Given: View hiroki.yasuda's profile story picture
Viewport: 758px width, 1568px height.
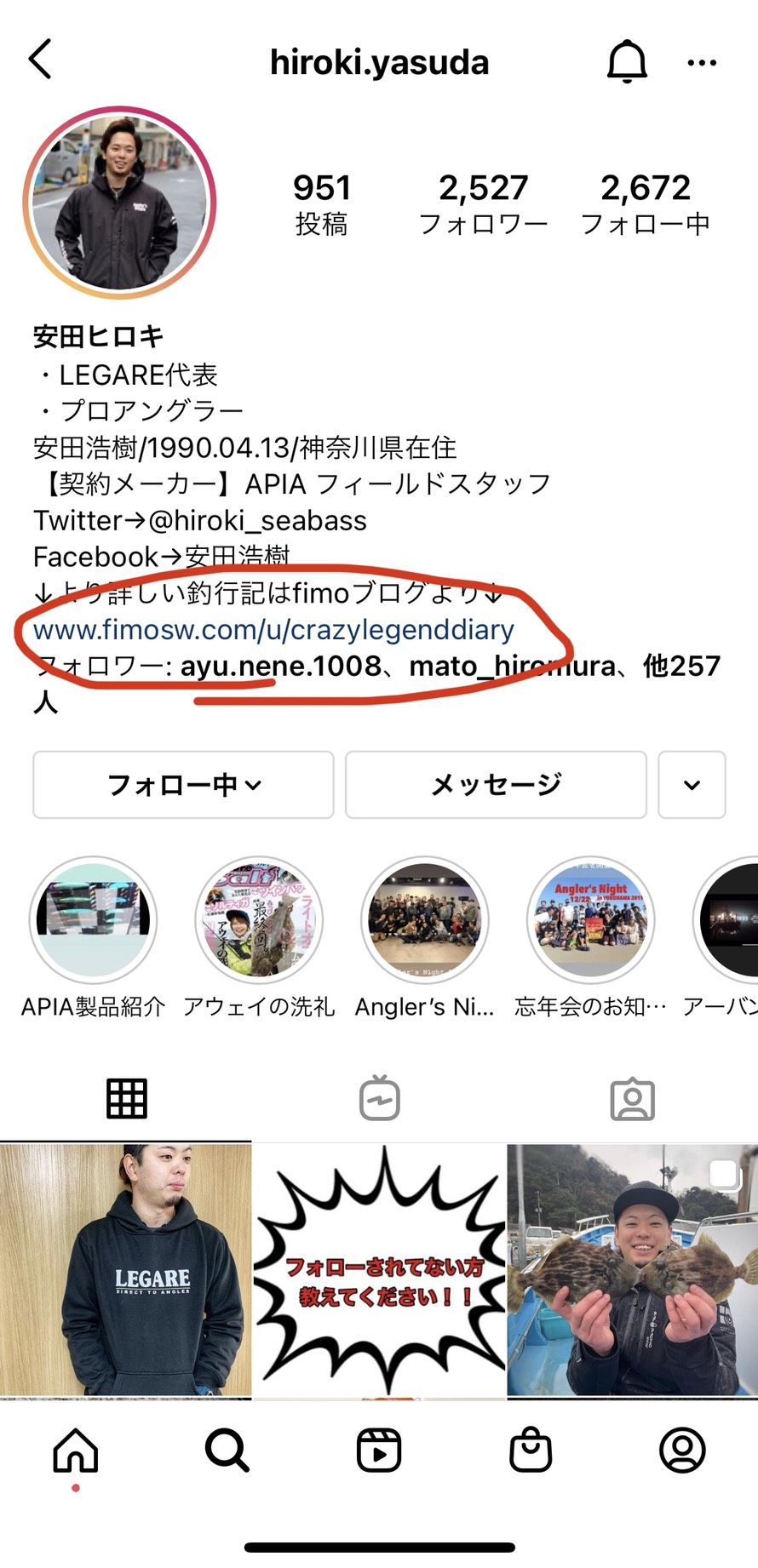Looking at the screenshot, I should [x=120, y=203].
